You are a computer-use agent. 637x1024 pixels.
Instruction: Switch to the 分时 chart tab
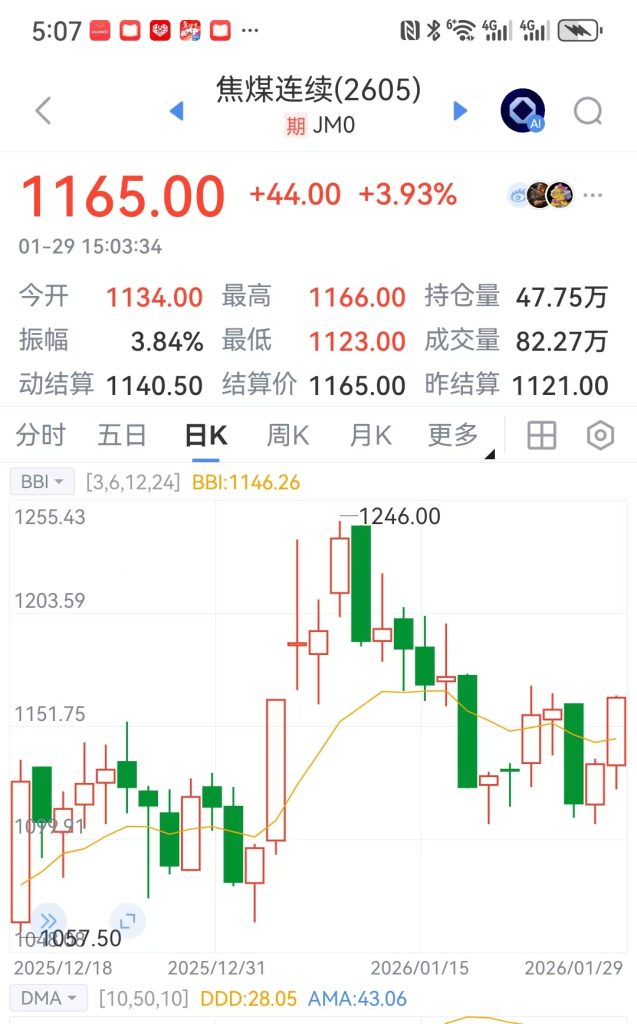pyautogui.click(x=41, y=435)
